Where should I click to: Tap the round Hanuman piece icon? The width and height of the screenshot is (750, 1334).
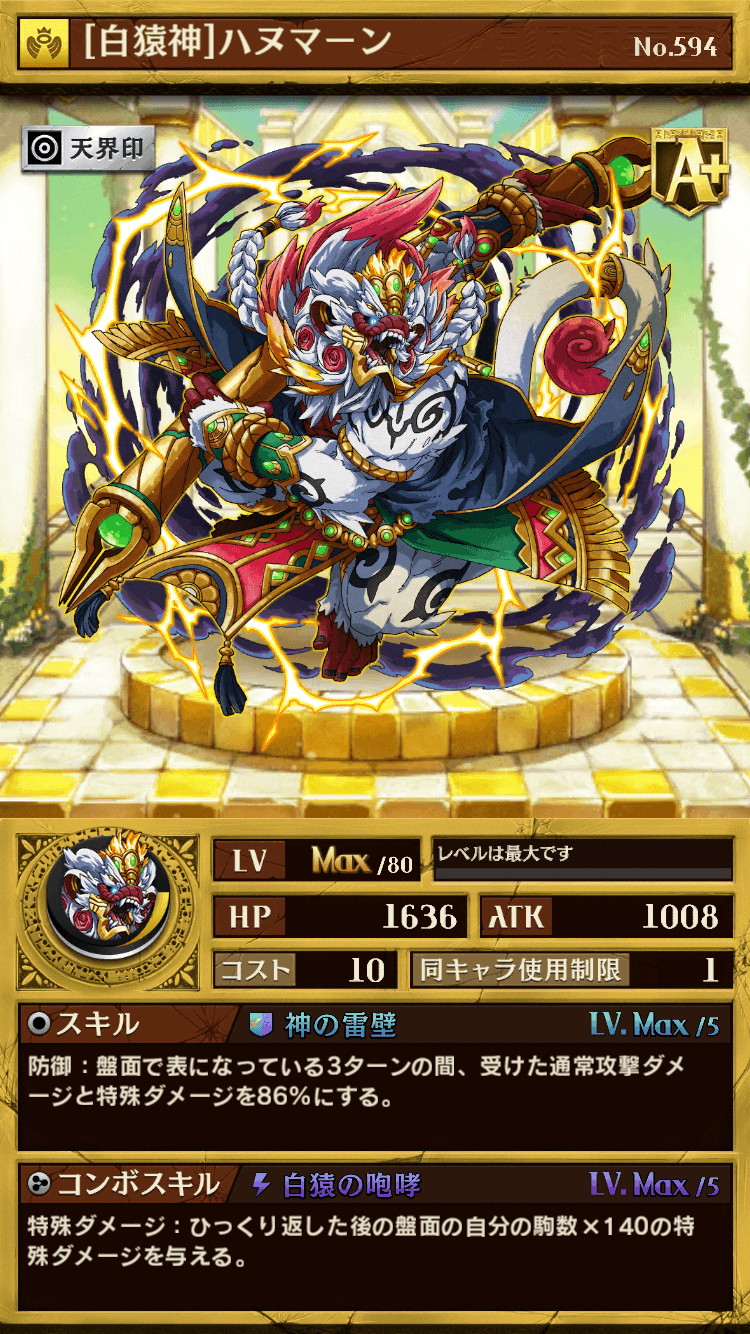tap(108, 912)
